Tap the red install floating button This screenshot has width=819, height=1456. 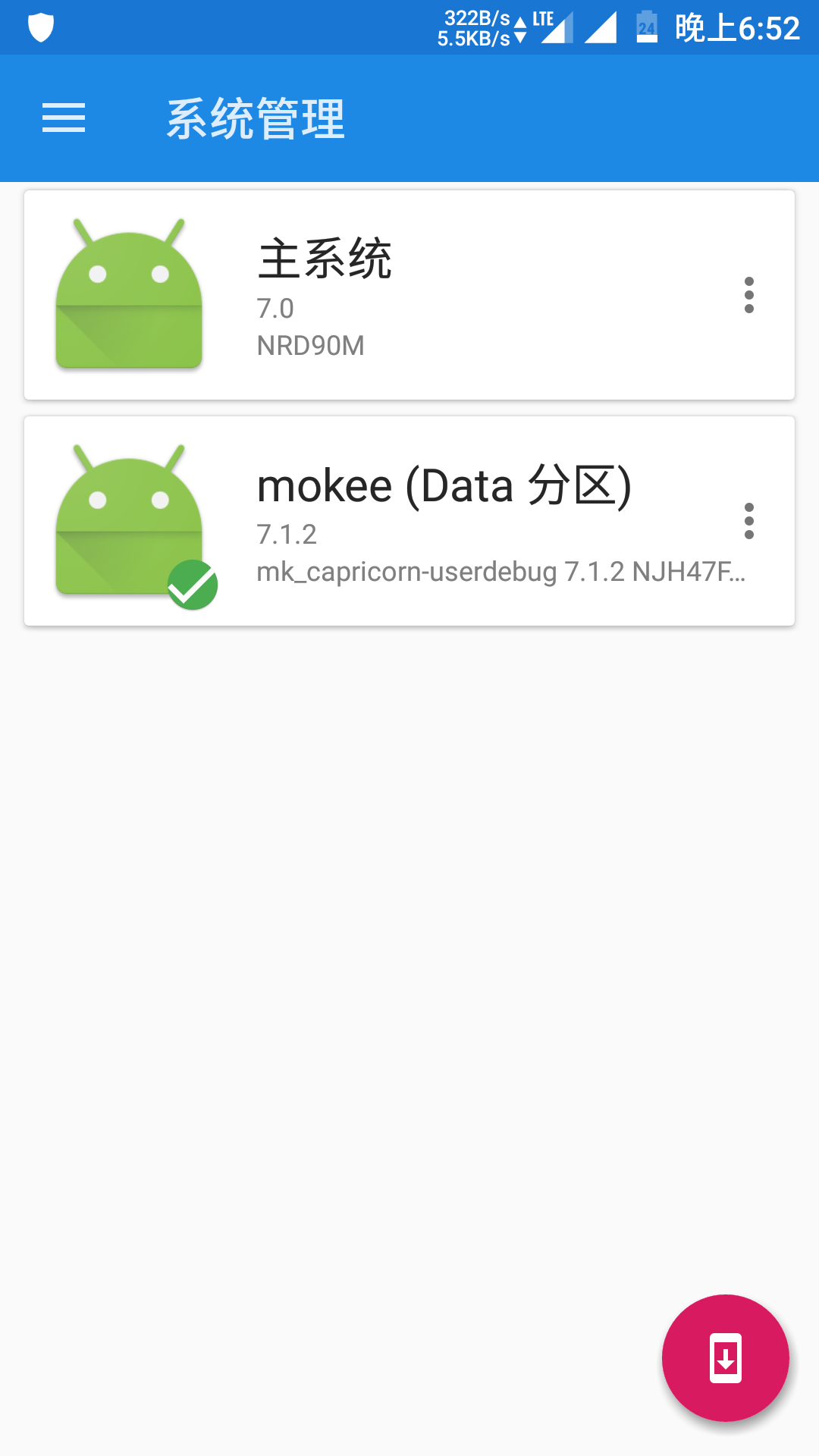(x=725, y=1357)
